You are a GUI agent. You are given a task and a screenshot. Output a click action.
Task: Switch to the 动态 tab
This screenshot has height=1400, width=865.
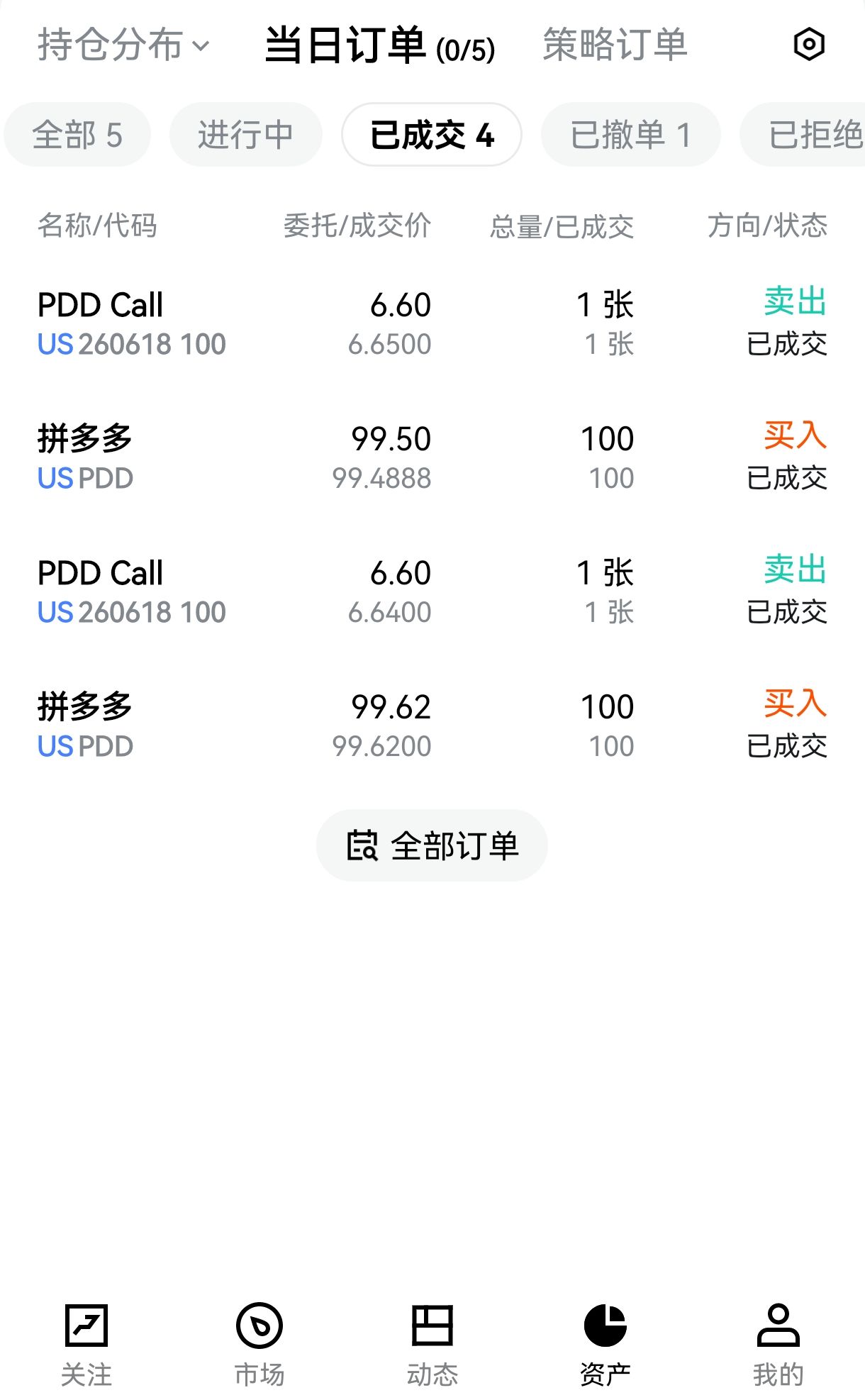coord(432,1343)
